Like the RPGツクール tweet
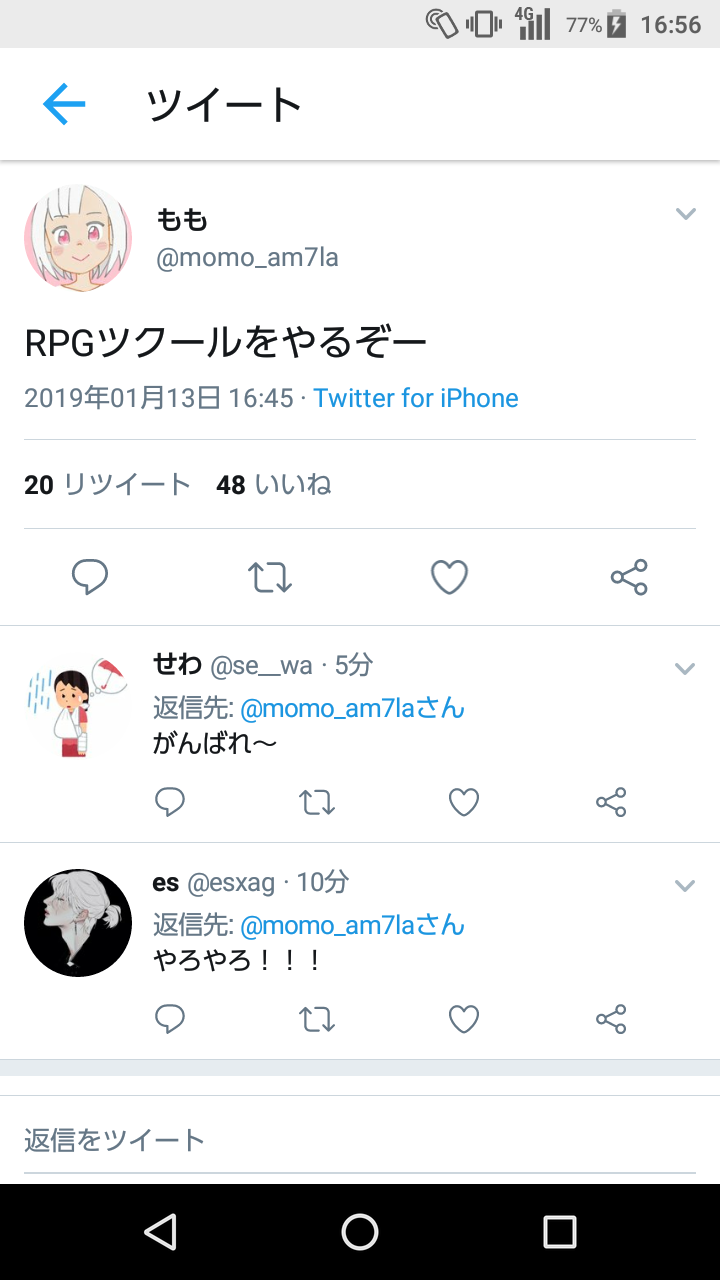 tap(449, 577)
